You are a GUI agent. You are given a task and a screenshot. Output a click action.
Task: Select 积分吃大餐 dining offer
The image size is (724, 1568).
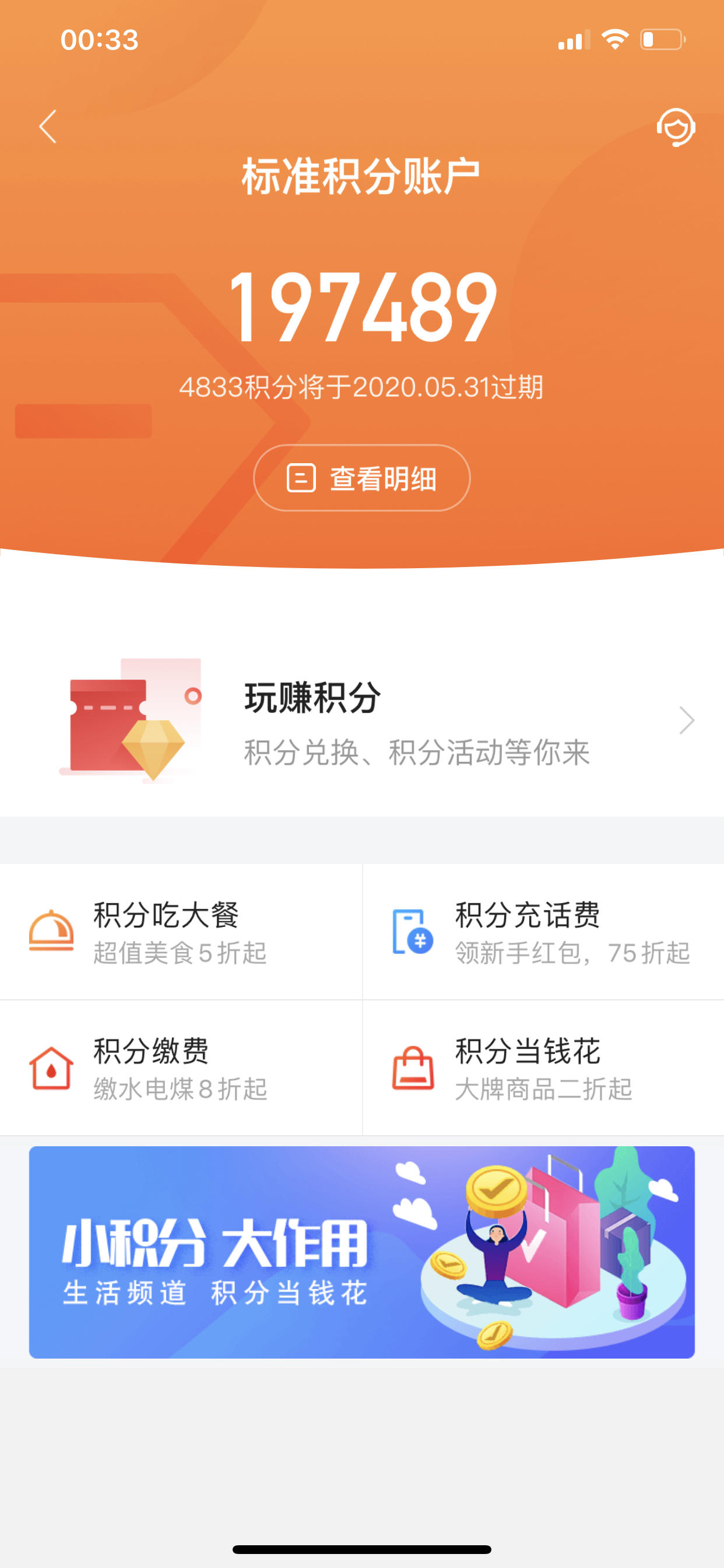pos(181,932)
